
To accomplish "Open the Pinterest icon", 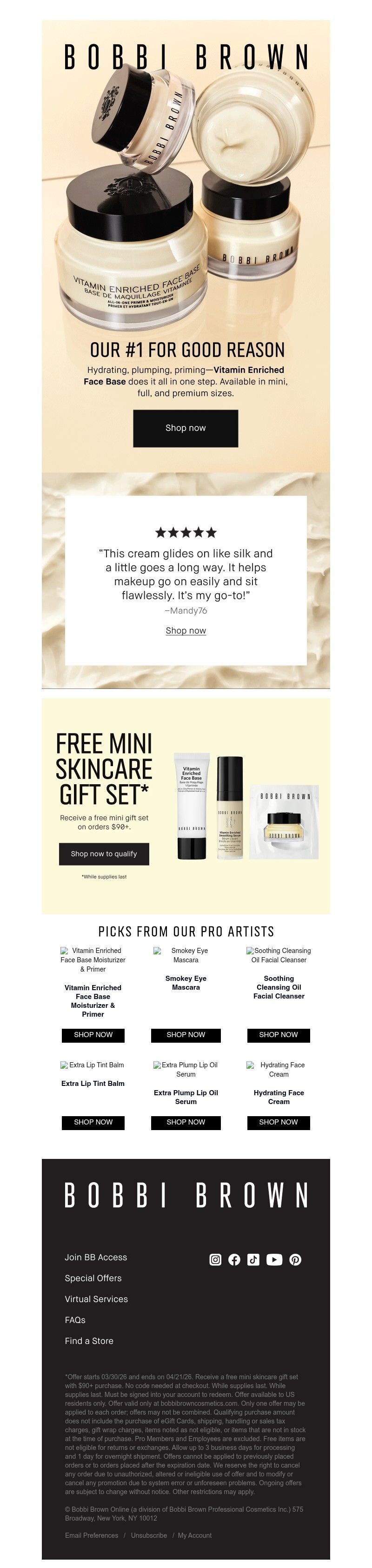I will [295, 1259].
